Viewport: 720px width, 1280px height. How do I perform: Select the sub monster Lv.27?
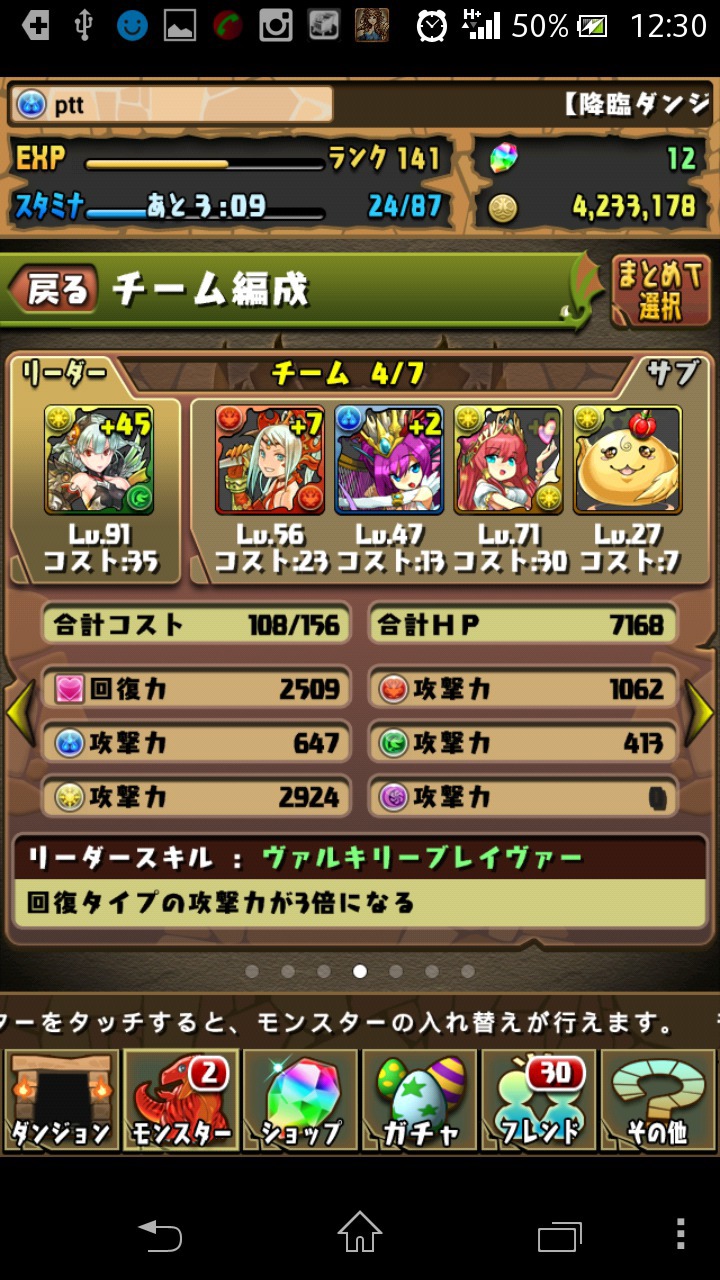pos(628,459)
